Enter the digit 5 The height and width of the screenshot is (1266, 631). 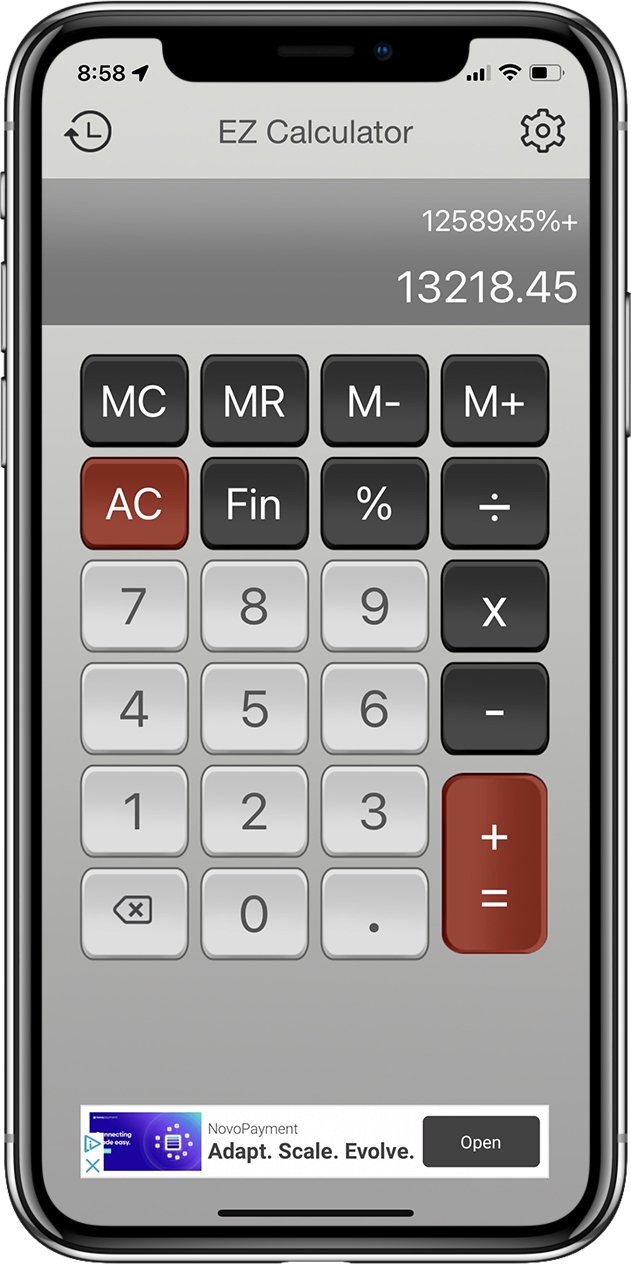254,709
